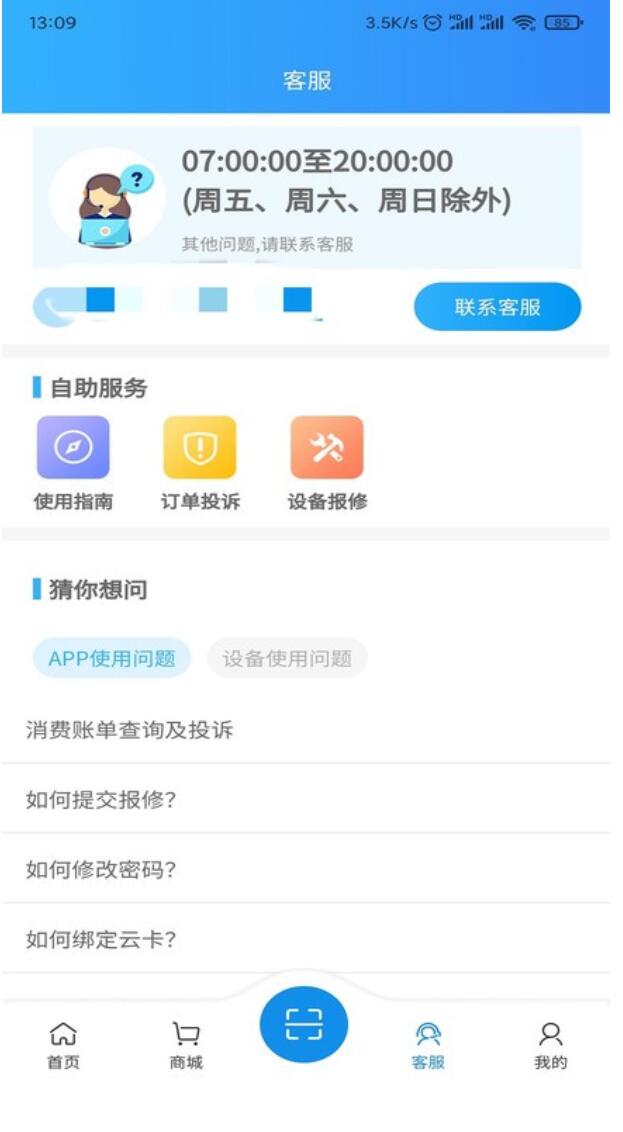Select the APP使用问题 chip

(x=111, y=659)
